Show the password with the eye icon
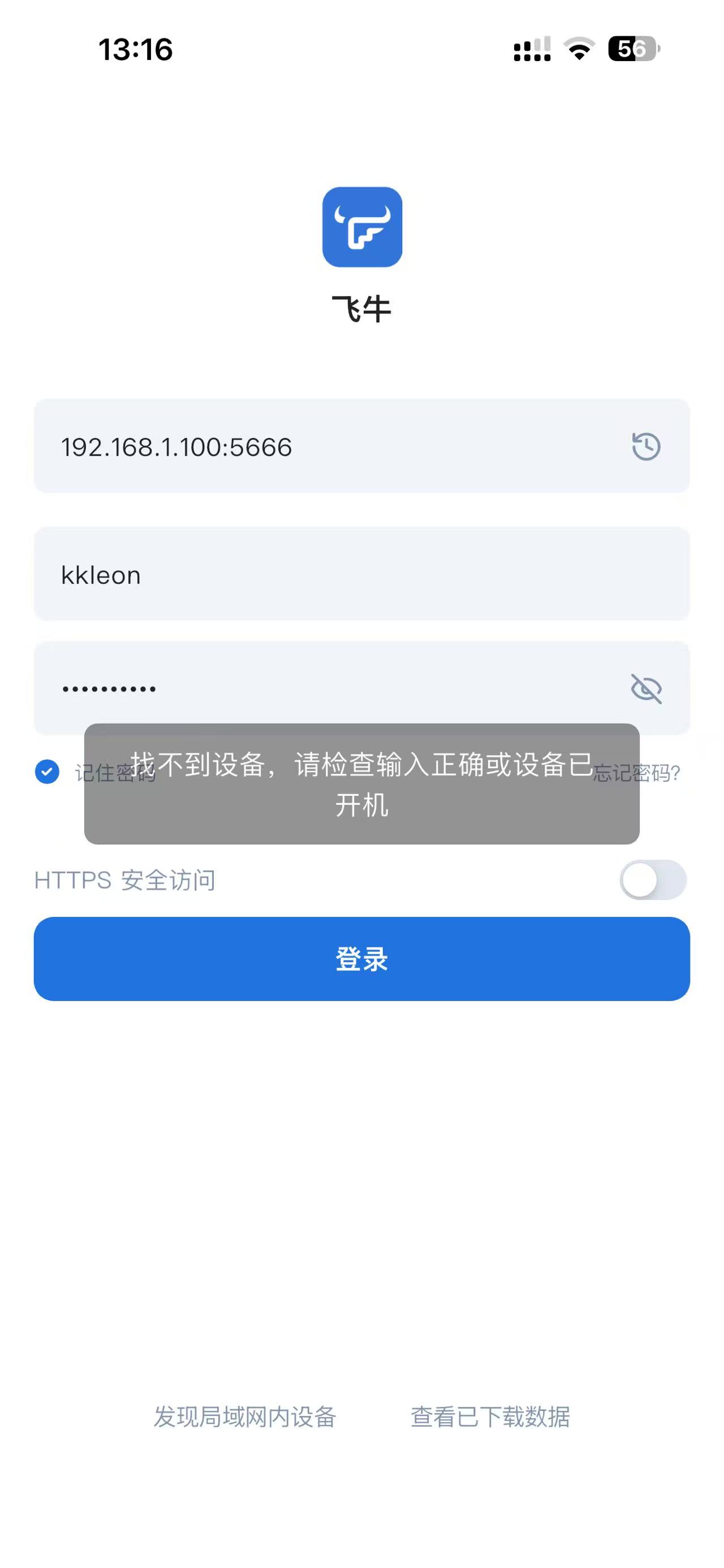 pyautogui.click(x=645, y=689)
